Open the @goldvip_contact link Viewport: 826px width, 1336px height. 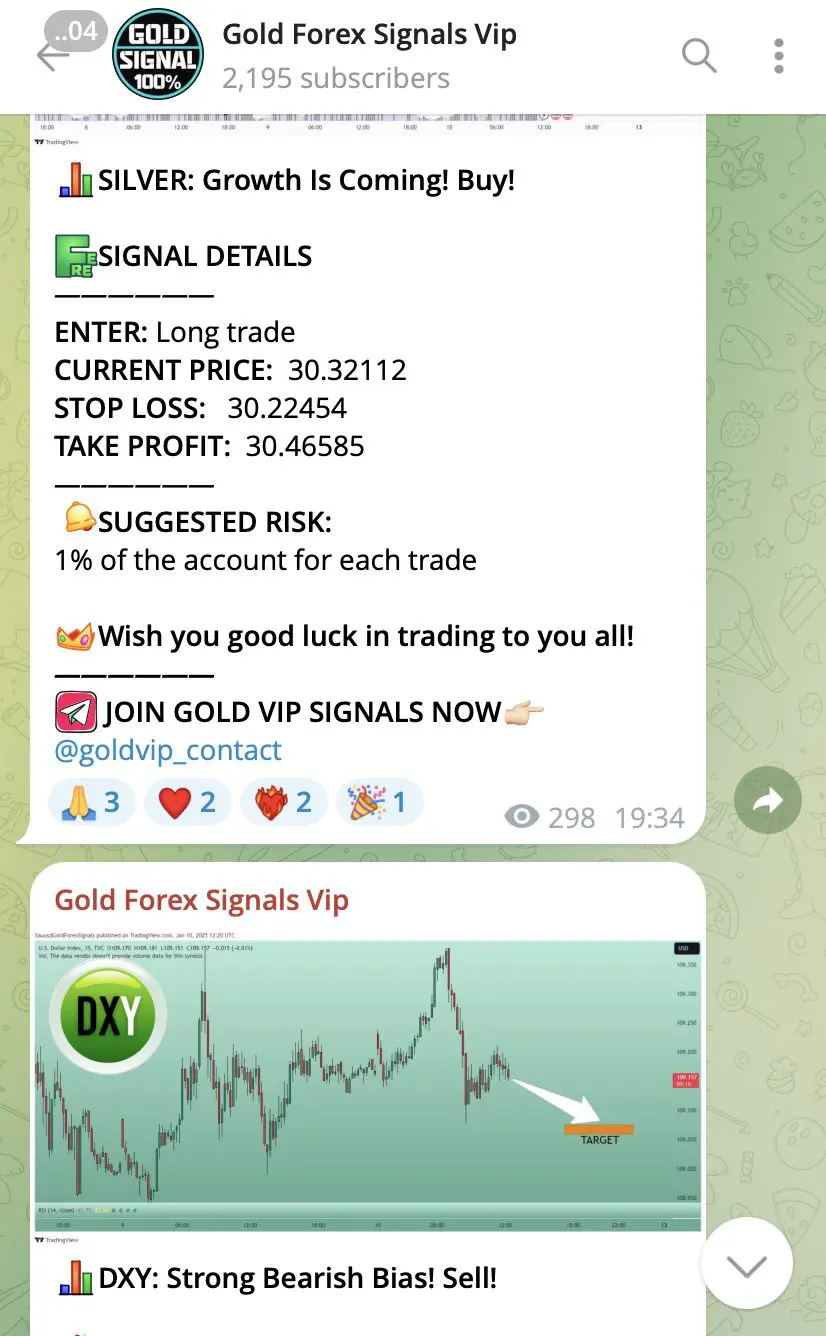168,750
